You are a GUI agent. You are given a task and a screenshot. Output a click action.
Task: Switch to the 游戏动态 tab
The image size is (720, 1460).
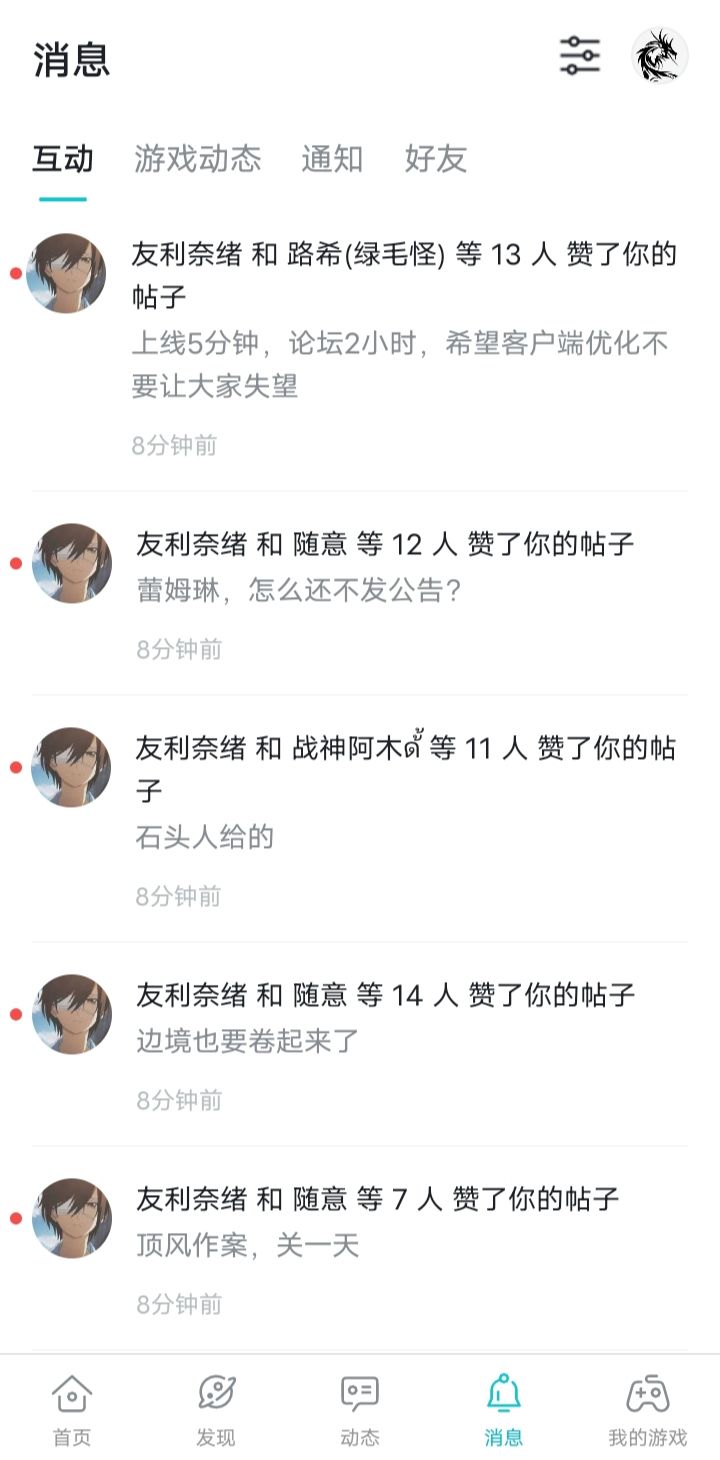pos(198,159)
